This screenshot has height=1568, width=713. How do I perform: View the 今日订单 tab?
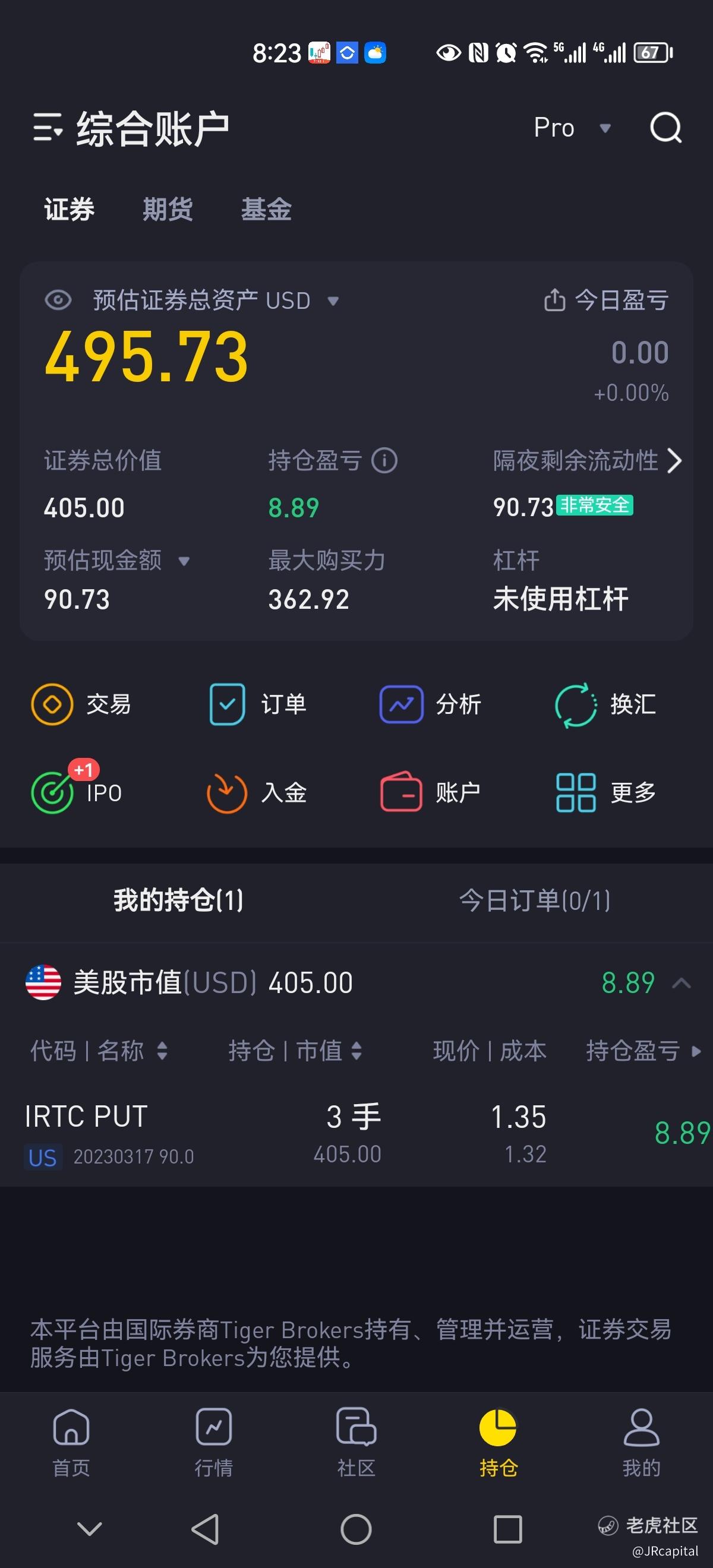534,900
